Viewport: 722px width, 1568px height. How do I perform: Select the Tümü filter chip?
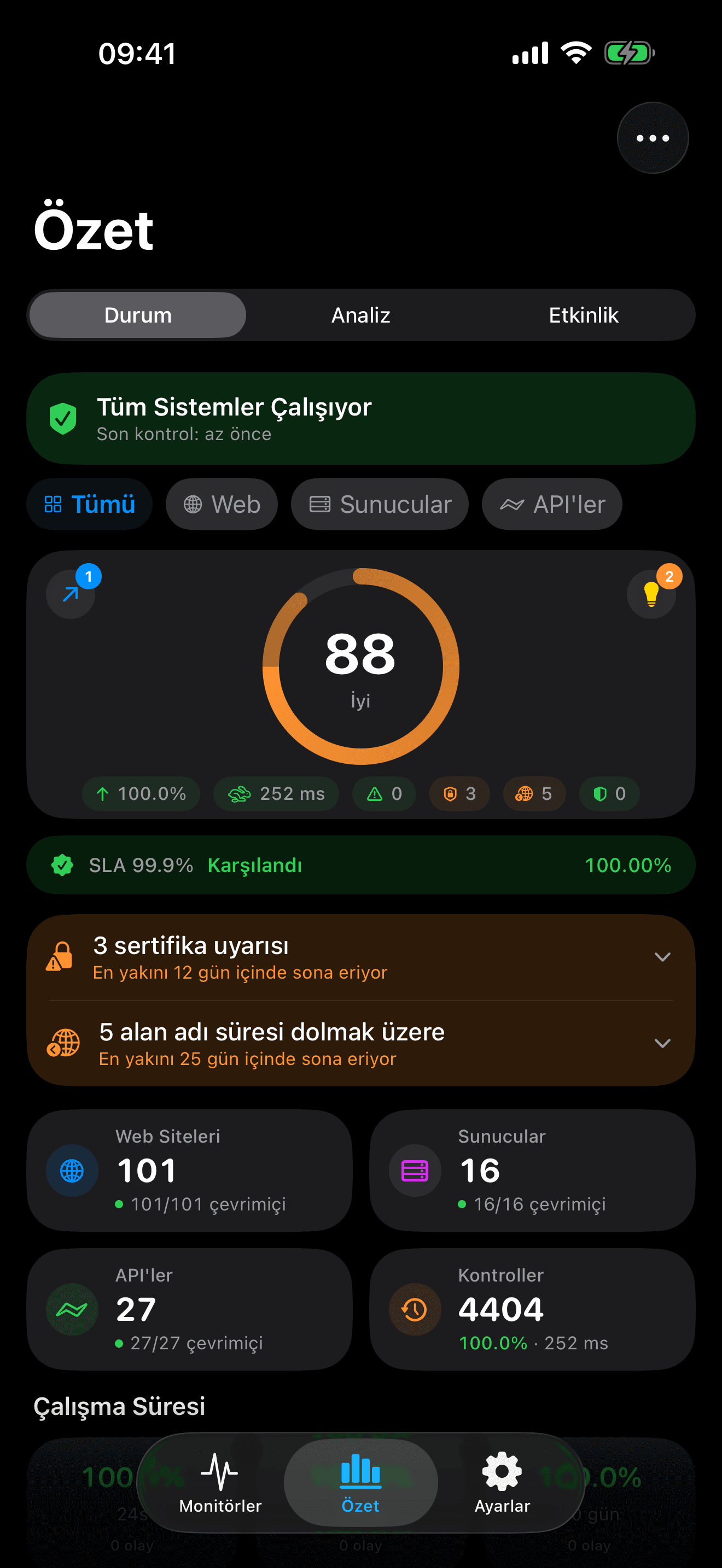[90, 504]
